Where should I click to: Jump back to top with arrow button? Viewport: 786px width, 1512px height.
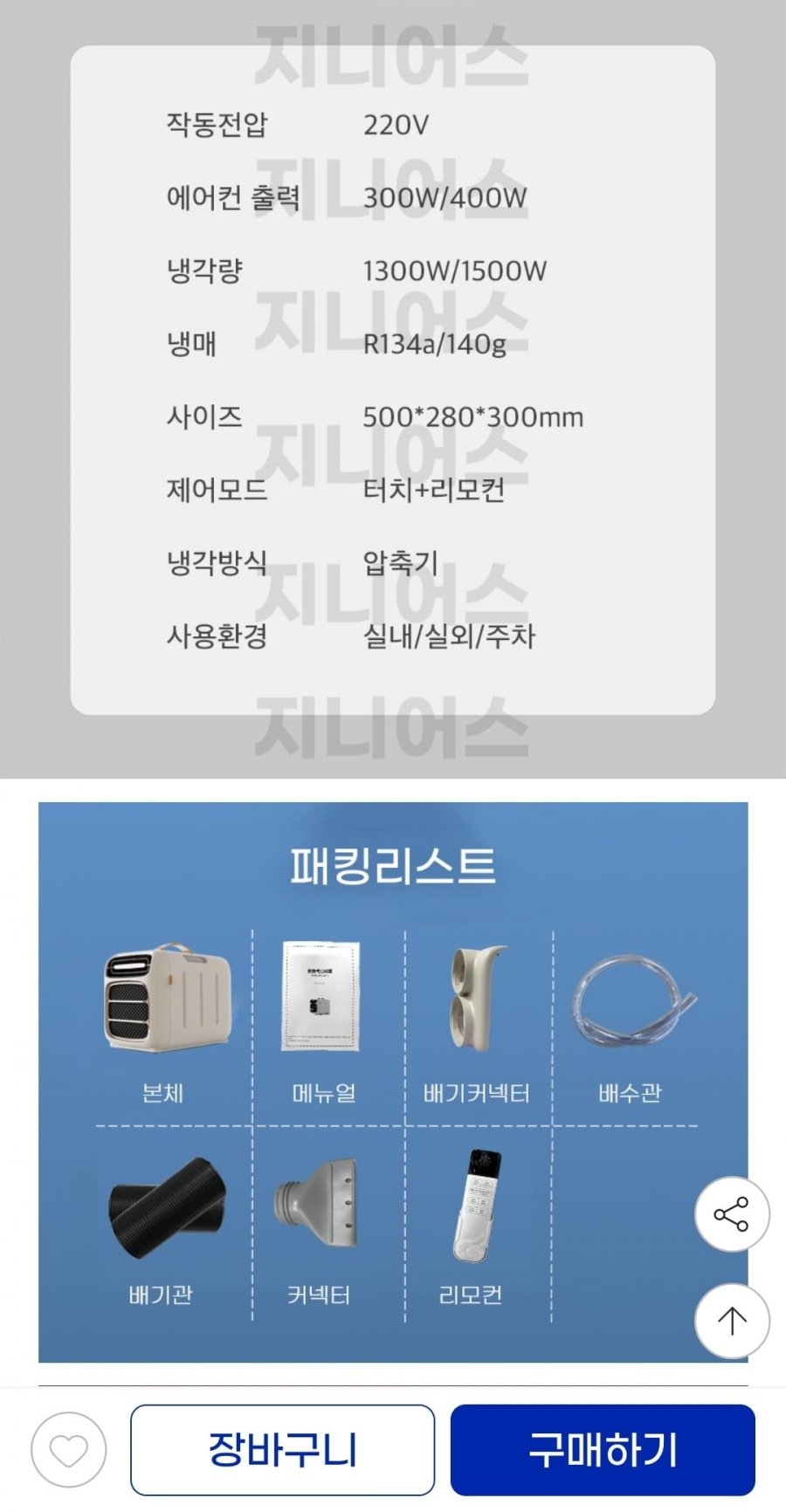click(731, 1321)
